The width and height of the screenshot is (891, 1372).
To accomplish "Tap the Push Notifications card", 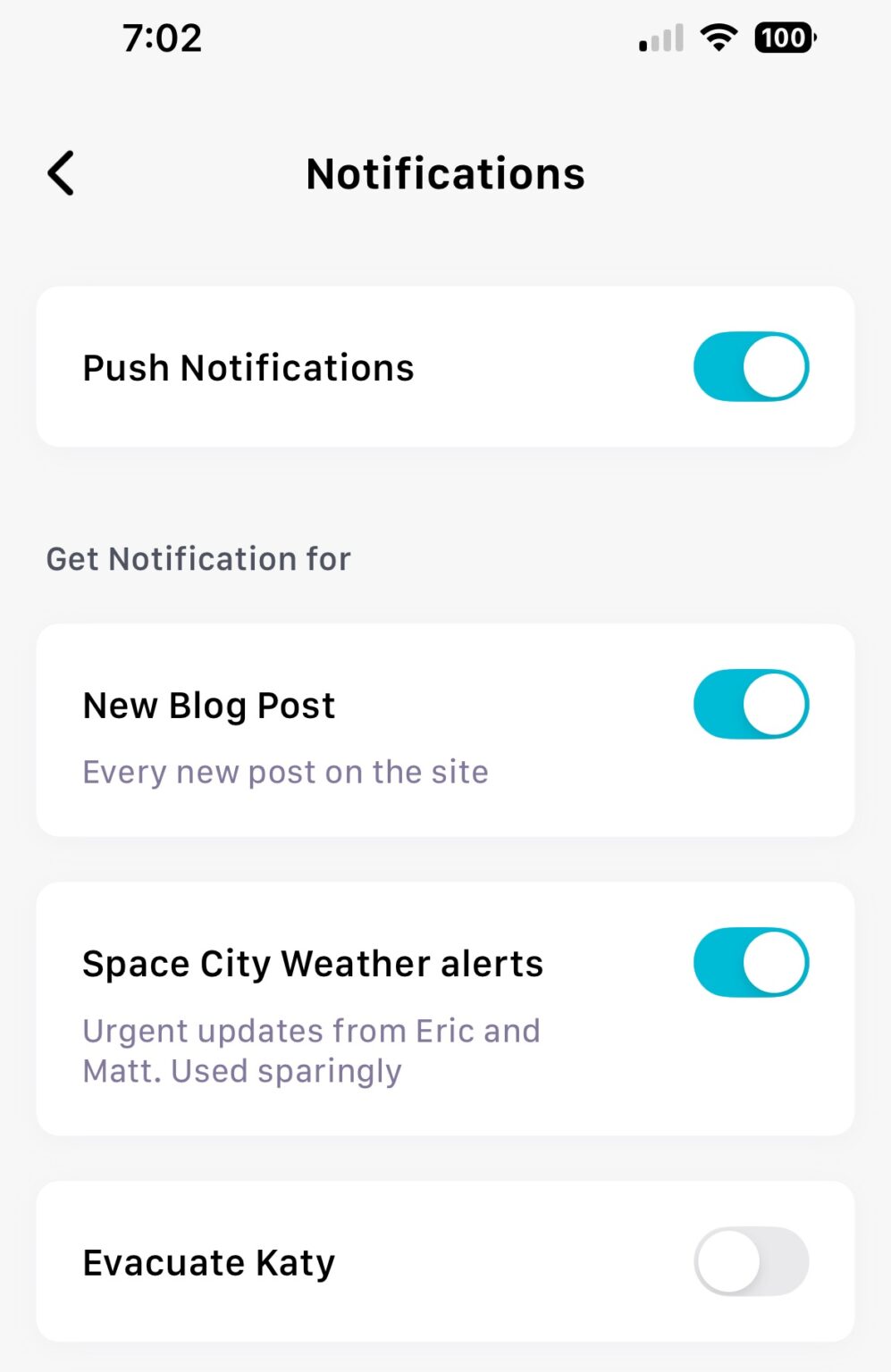I will (x=445, y=366).
